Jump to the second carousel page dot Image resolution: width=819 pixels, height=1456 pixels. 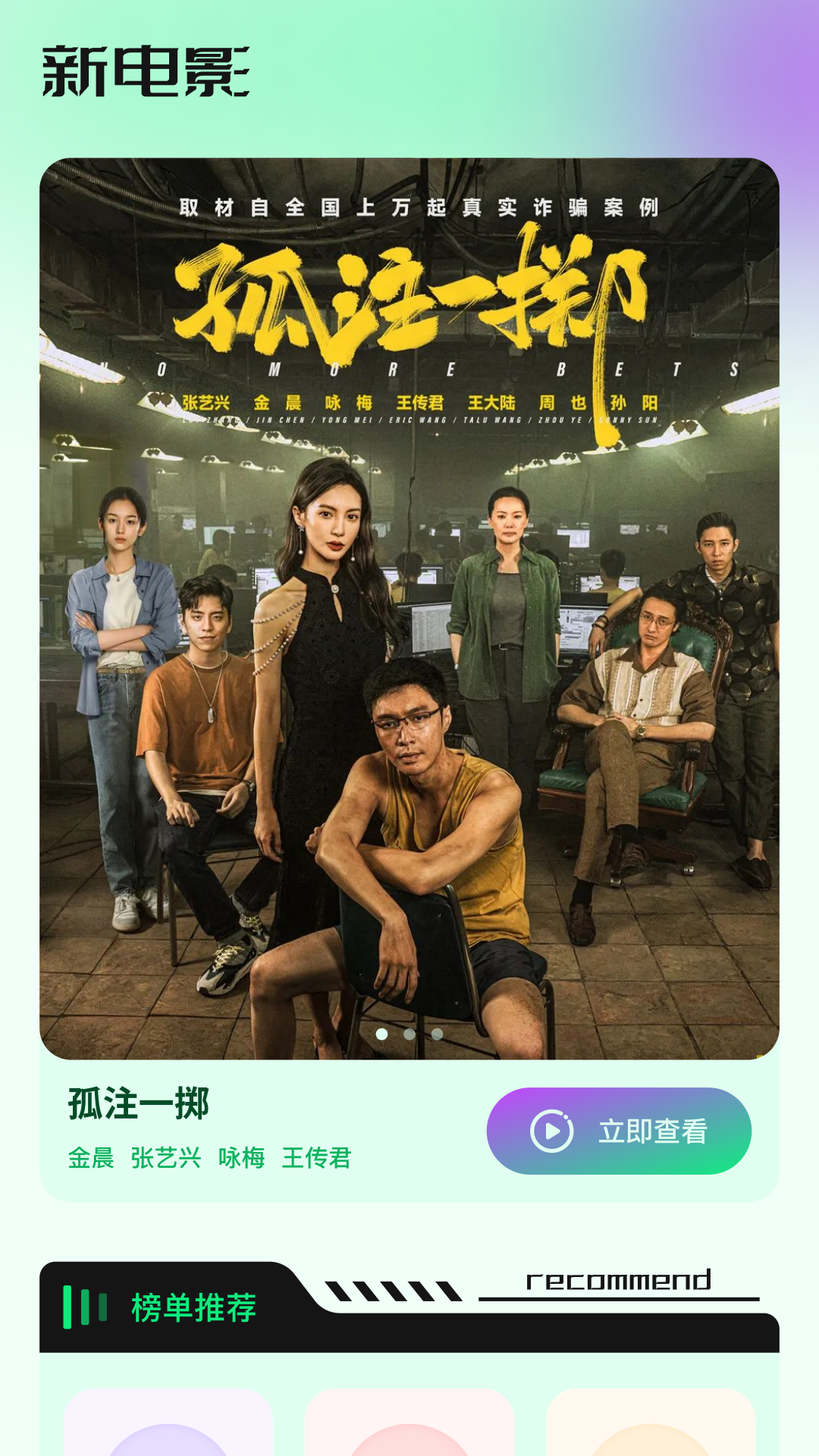pyautogui.click(x=409, y=1034)
